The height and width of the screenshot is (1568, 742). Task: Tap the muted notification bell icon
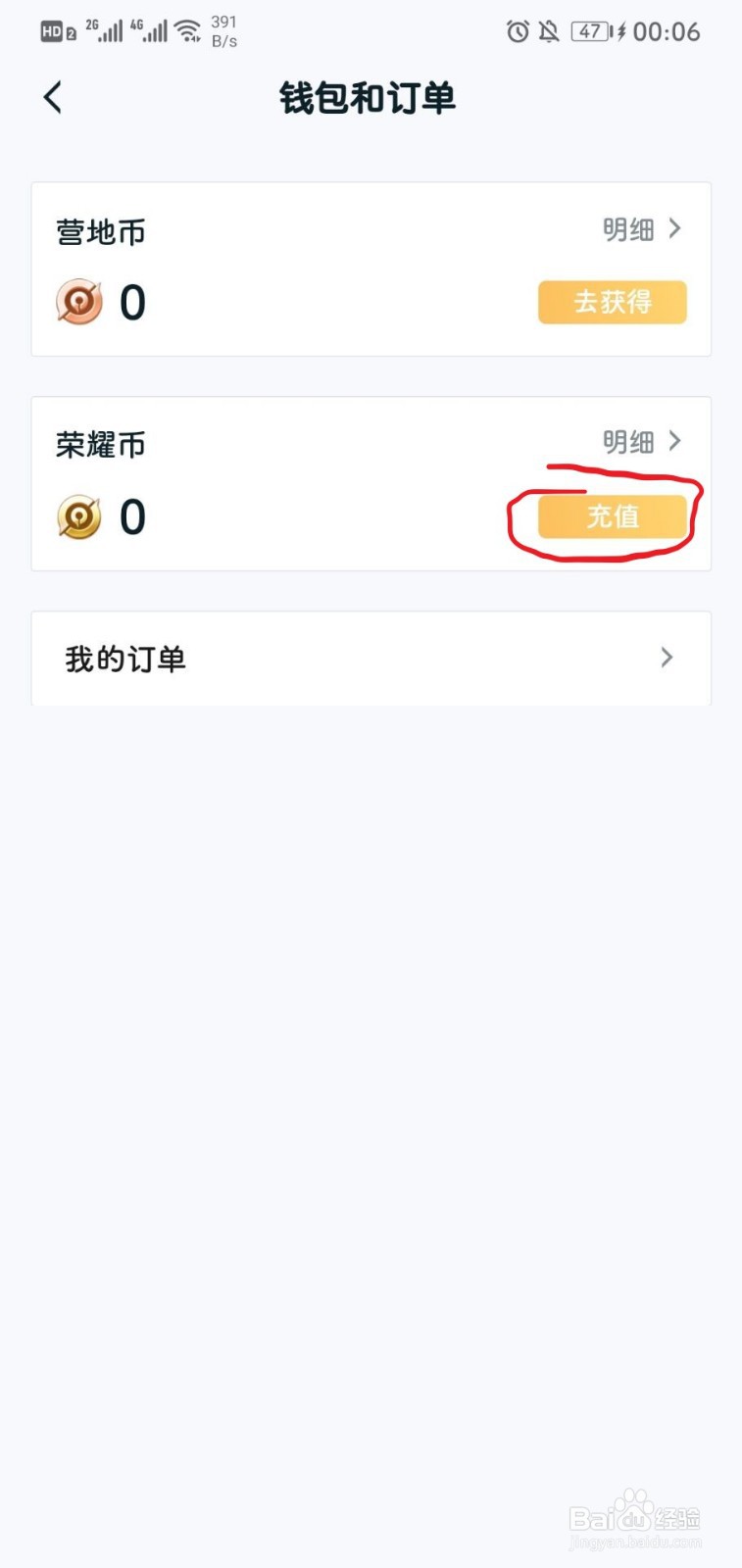[549, 31]
